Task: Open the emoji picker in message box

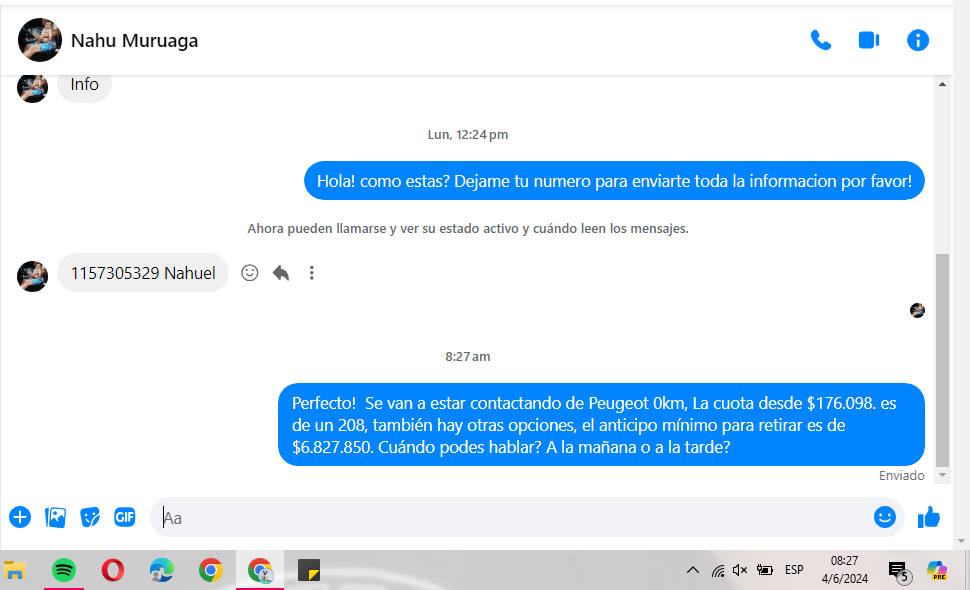Action: 884,517
